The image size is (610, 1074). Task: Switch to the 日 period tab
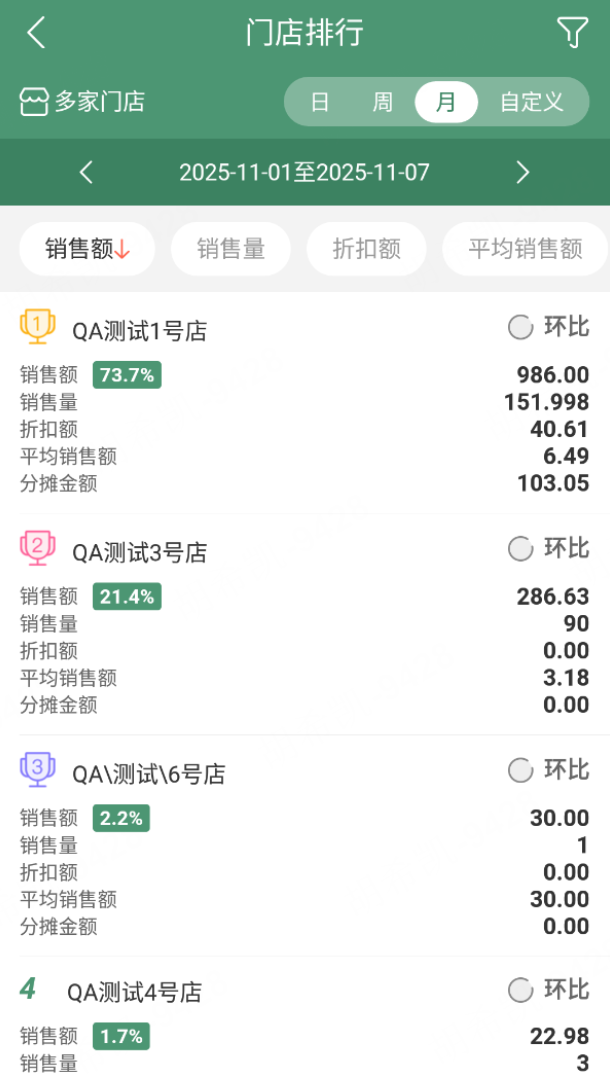point(320,102)
